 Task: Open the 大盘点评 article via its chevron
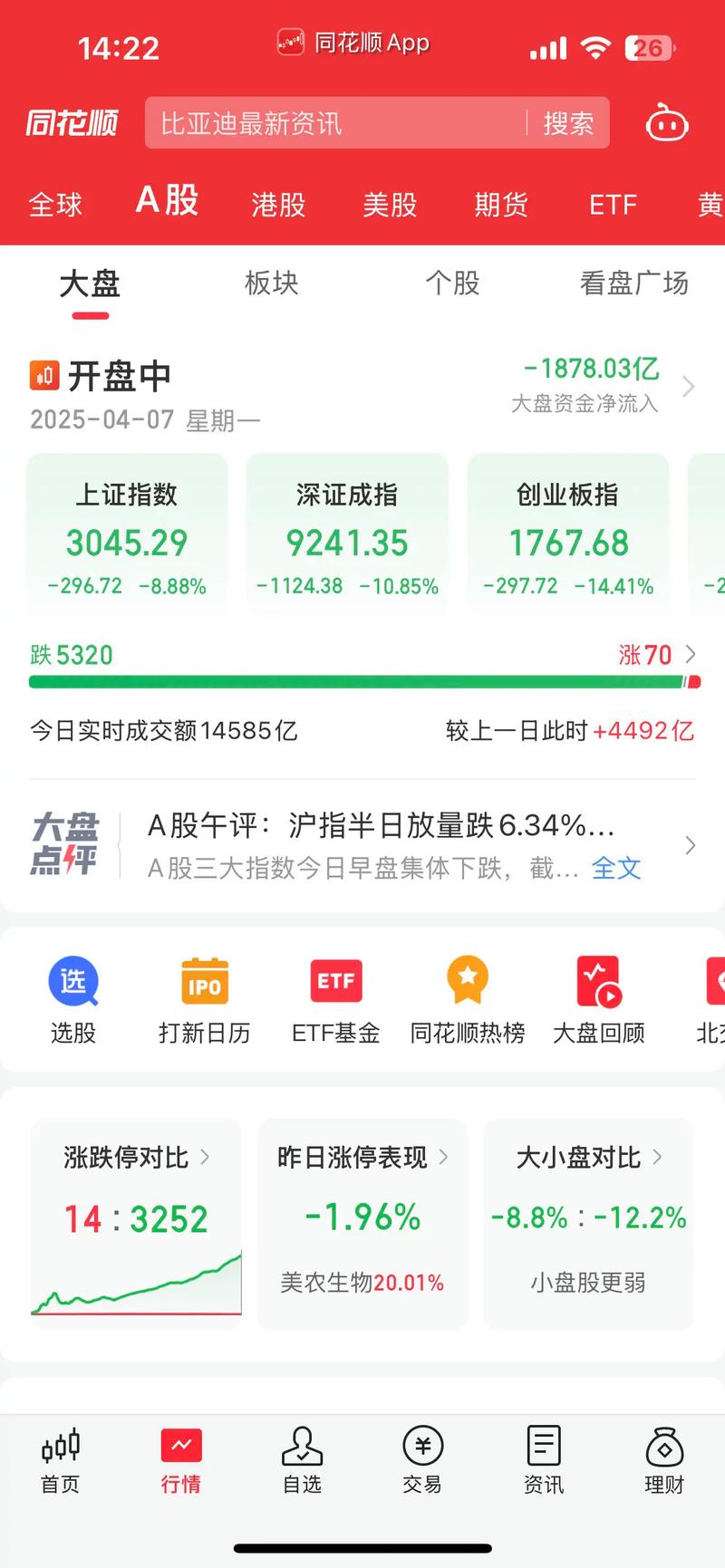point(689,844)
